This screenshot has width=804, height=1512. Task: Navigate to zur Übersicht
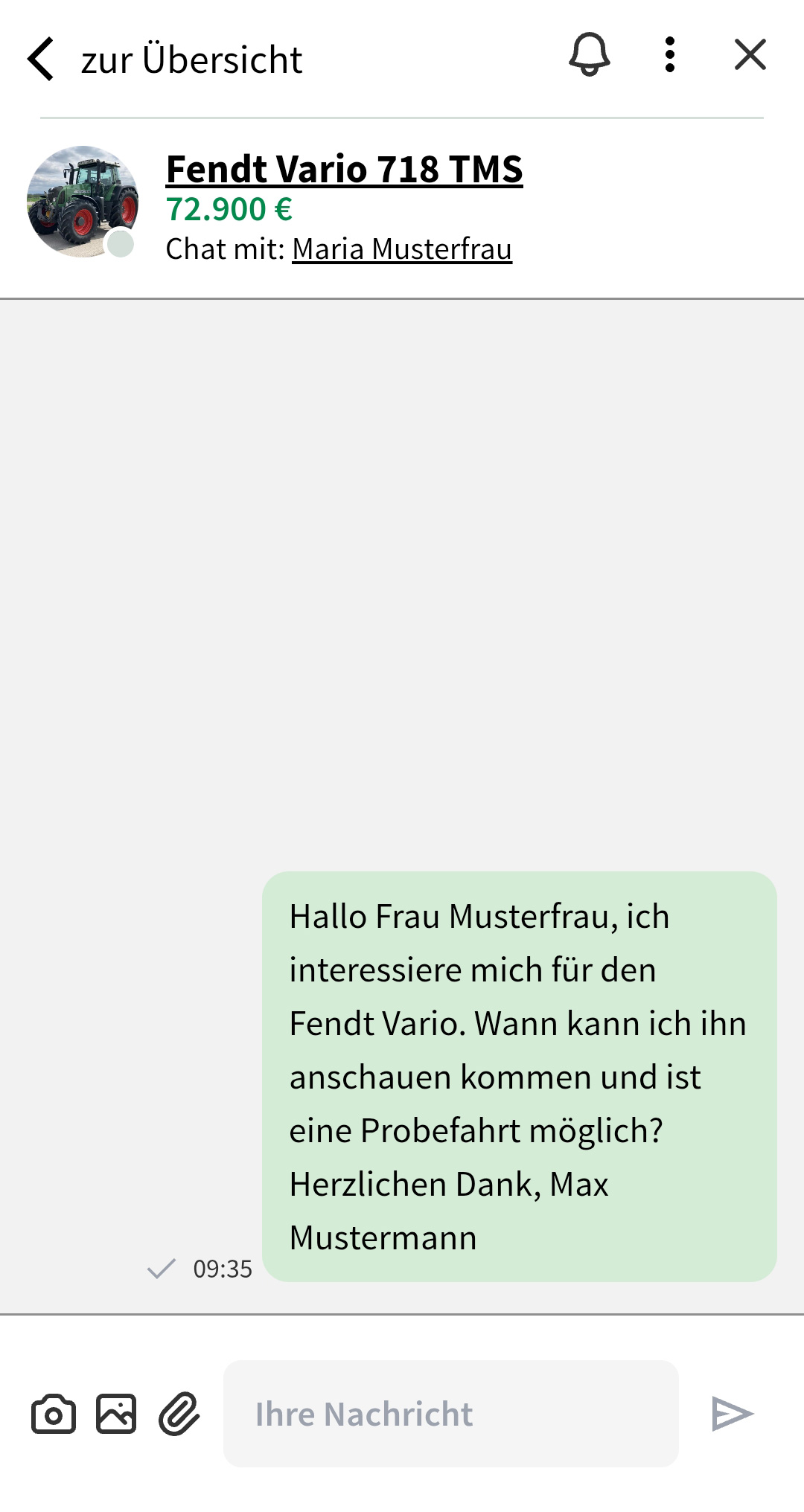tap(191, 60)
